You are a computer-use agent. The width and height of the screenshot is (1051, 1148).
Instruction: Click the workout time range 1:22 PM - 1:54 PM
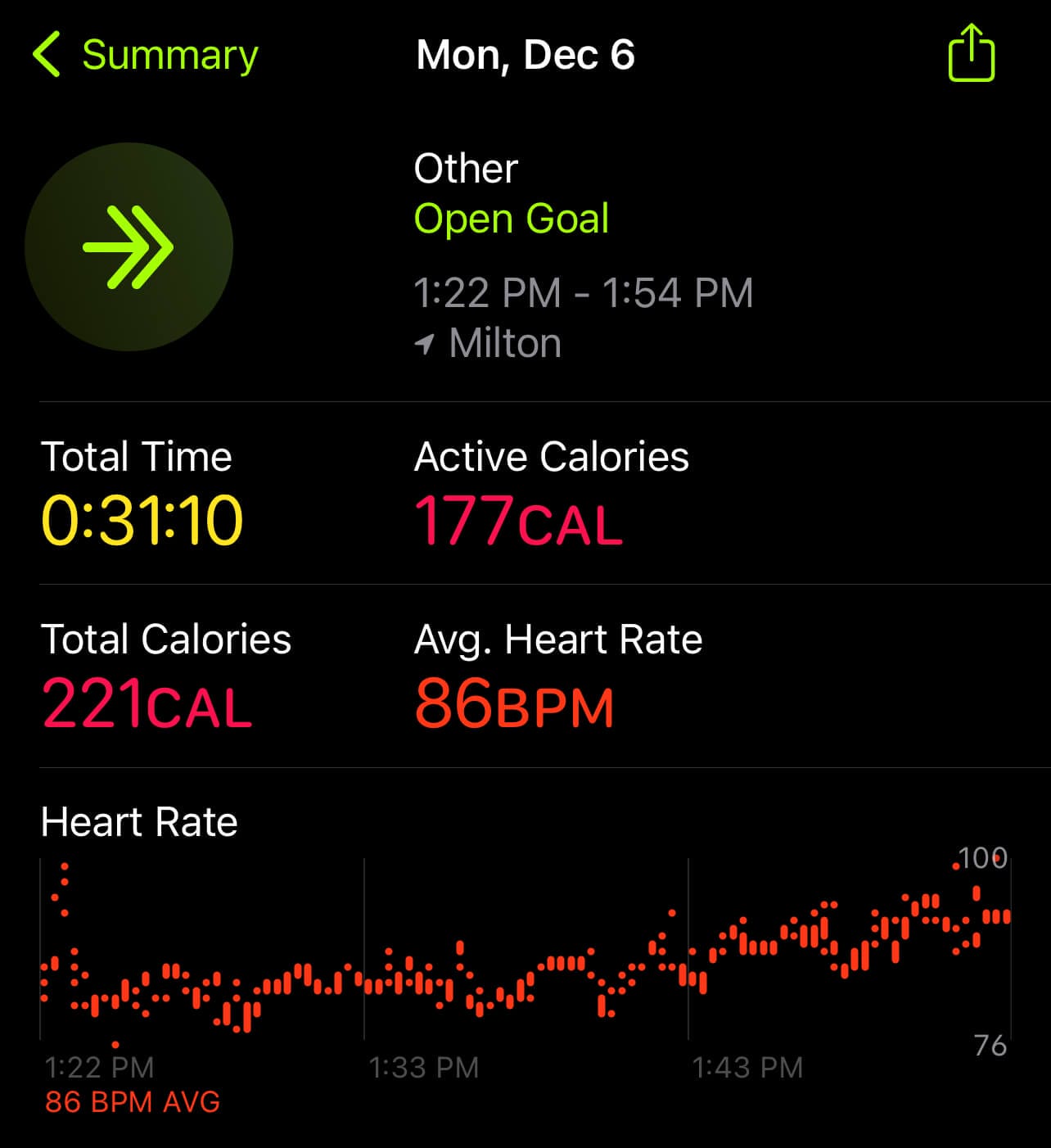point(584,292)
